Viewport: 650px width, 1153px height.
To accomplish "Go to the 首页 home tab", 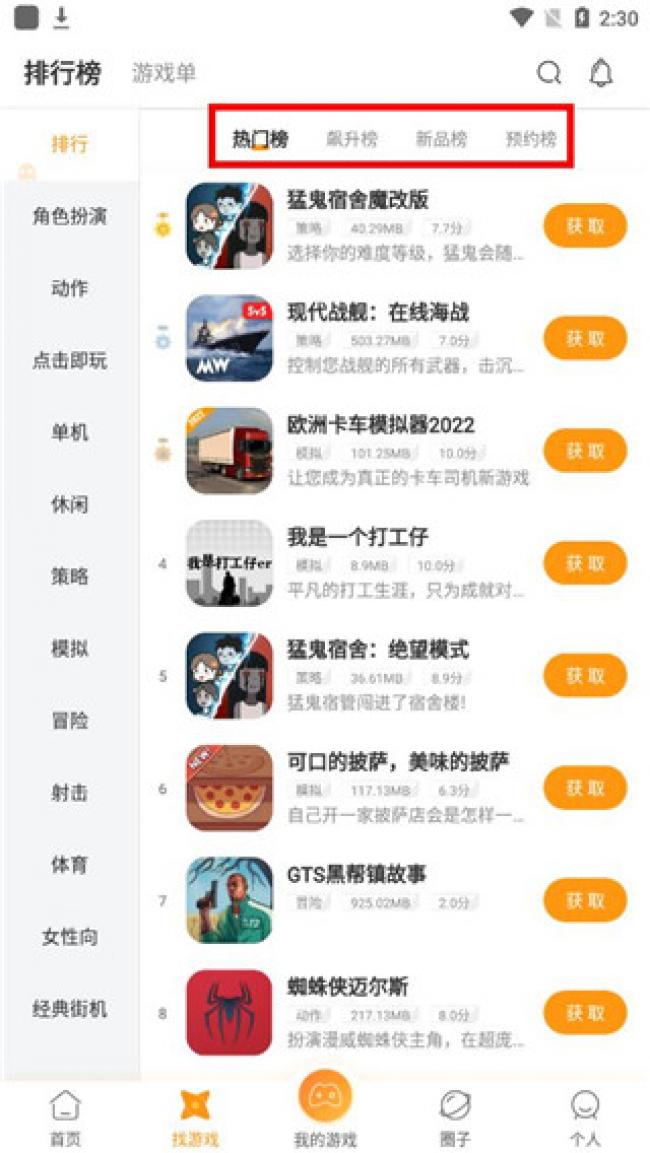I will tap(65, 1118).
